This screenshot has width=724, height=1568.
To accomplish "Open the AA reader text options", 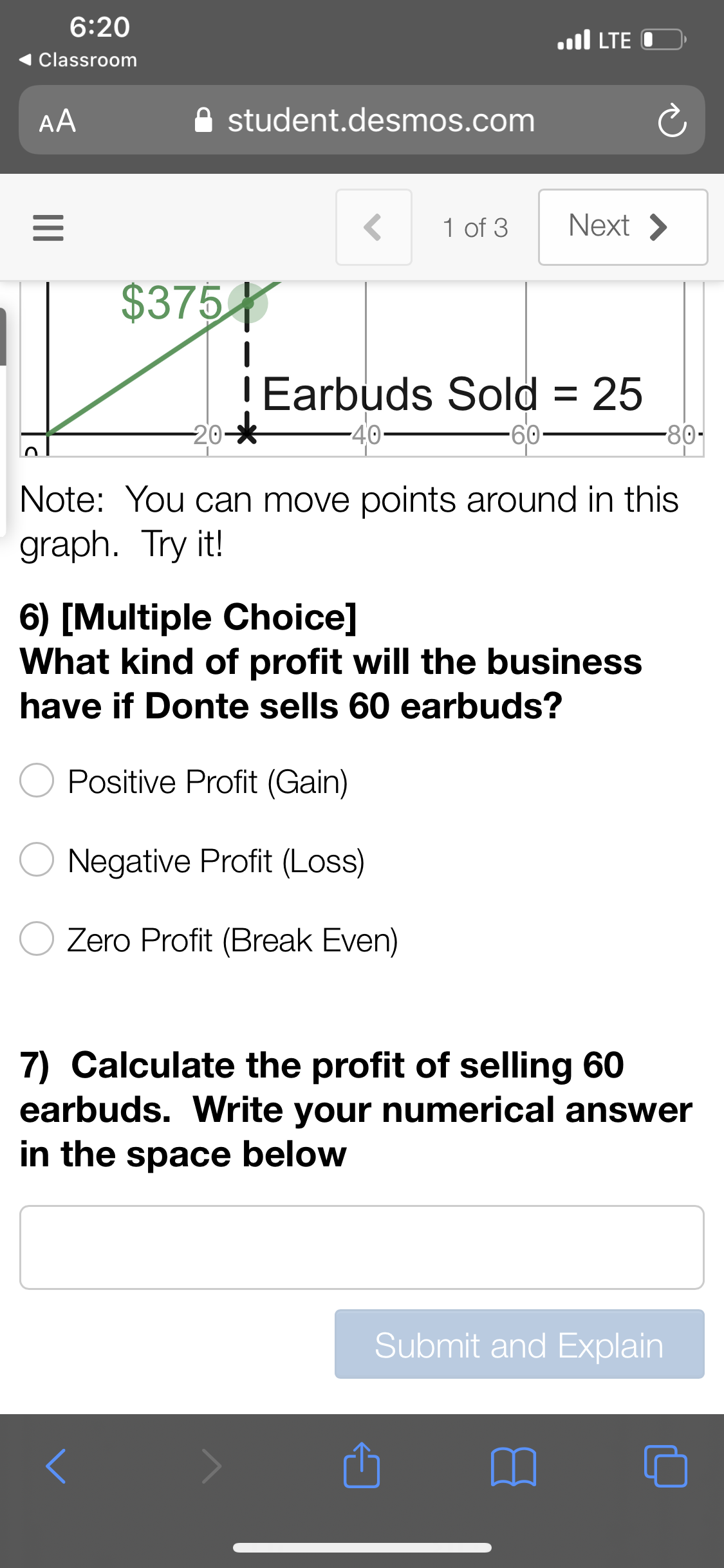I will pyautogui.click(x=58, y=121).
